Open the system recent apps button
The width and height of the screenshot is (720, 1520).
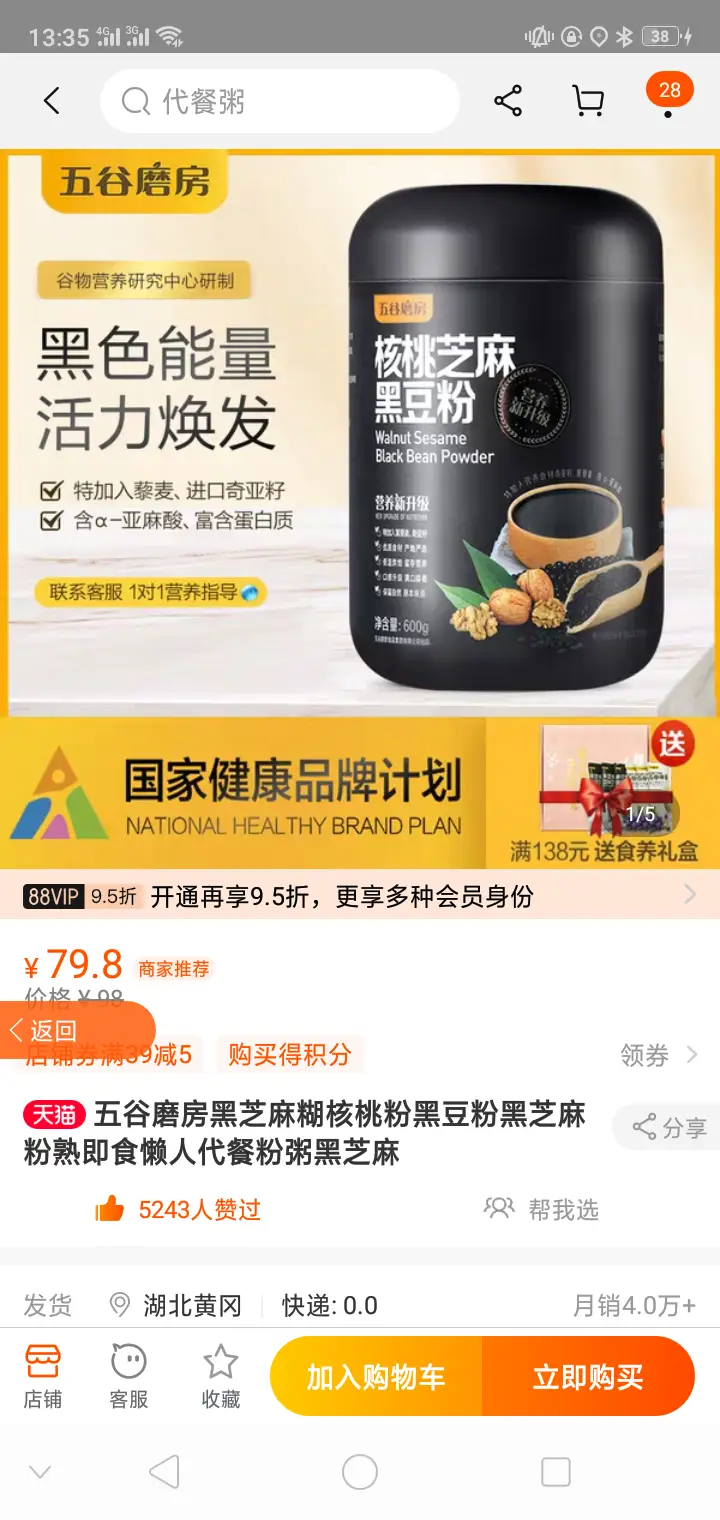tap(555, 1471)
